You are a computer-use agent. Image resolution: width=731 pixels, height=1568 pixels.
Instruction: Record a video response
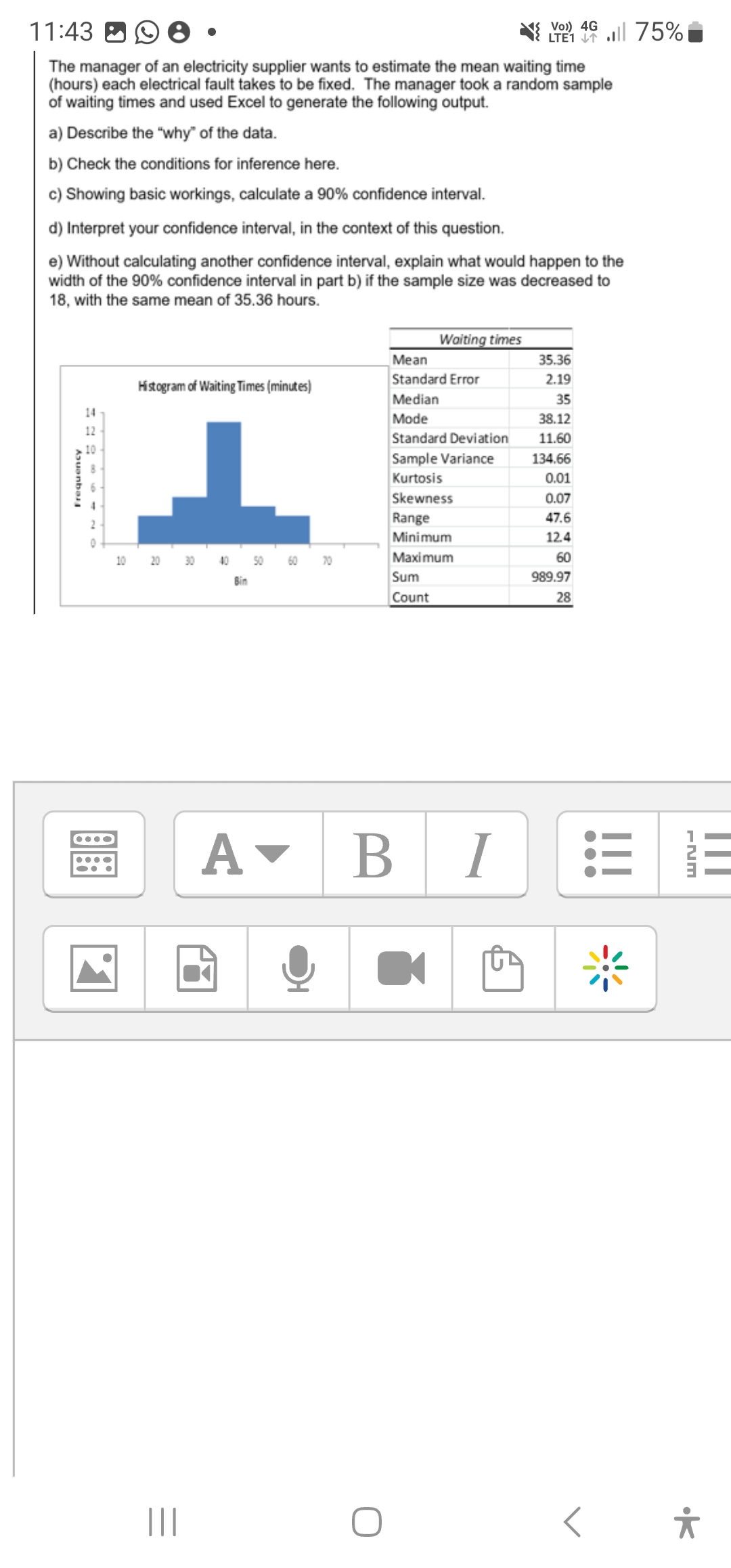coord(401,968)
